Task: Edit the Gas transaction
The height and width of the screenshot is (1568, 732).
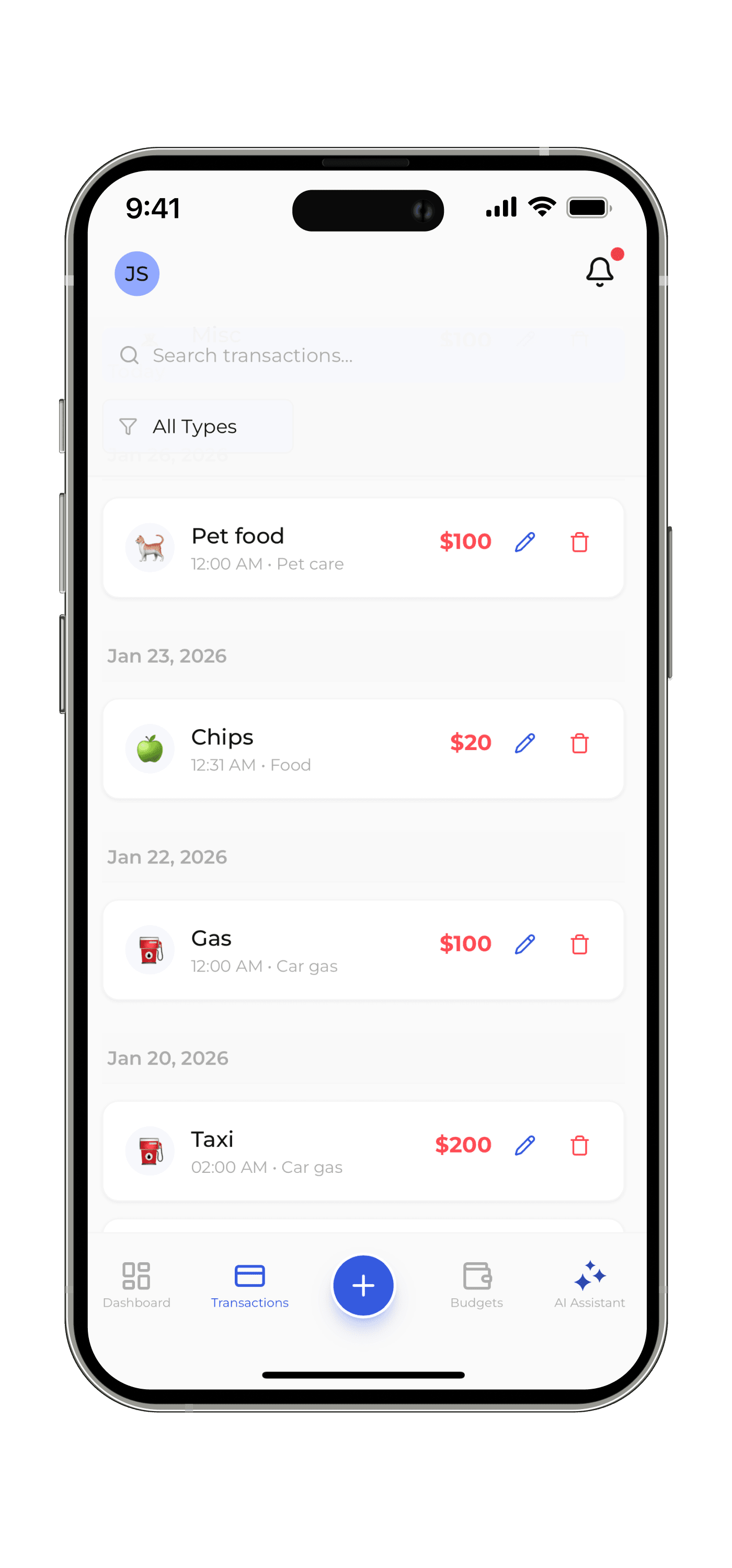Action: tap(525, 944)
